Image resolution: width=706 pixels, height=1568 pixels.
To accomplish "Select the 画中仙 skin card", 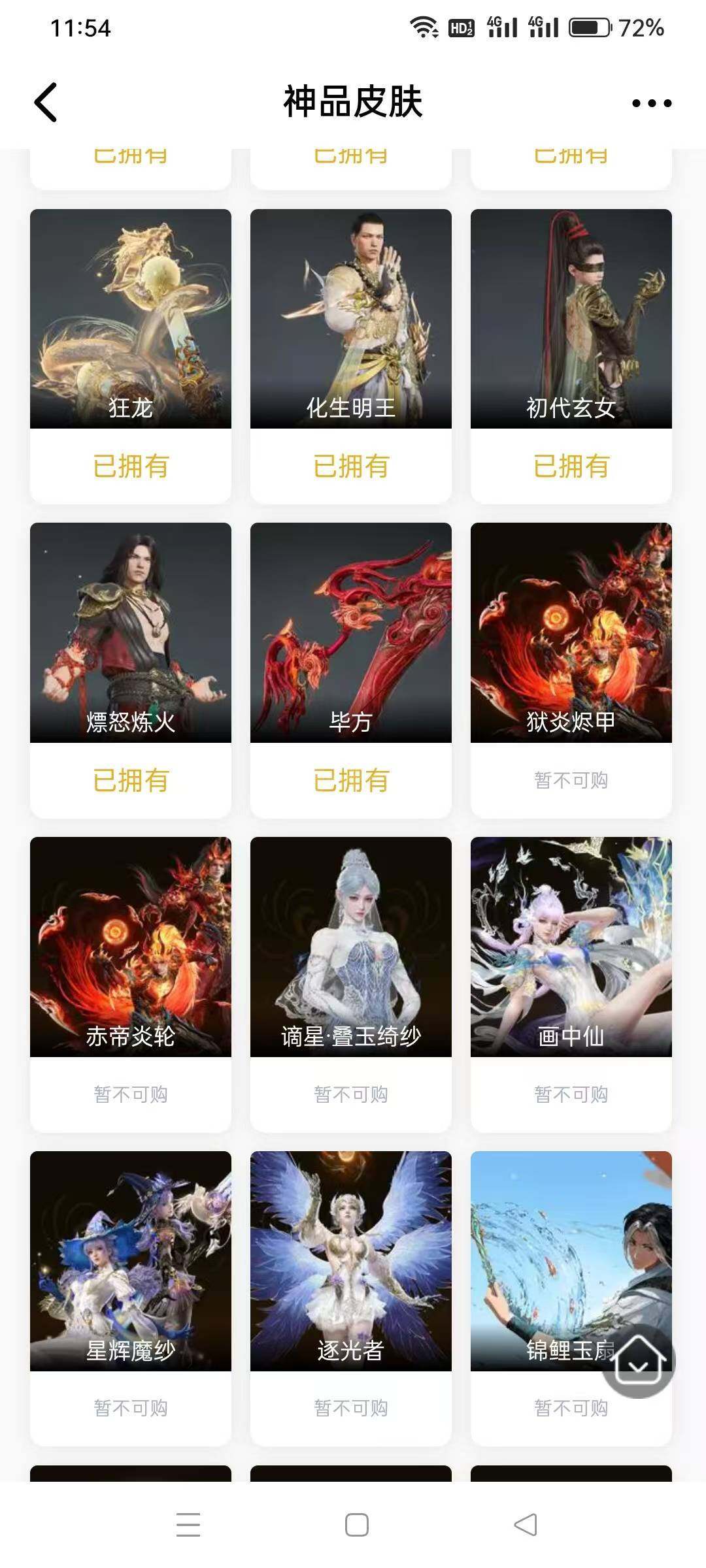I will click(x=571, y=985).
